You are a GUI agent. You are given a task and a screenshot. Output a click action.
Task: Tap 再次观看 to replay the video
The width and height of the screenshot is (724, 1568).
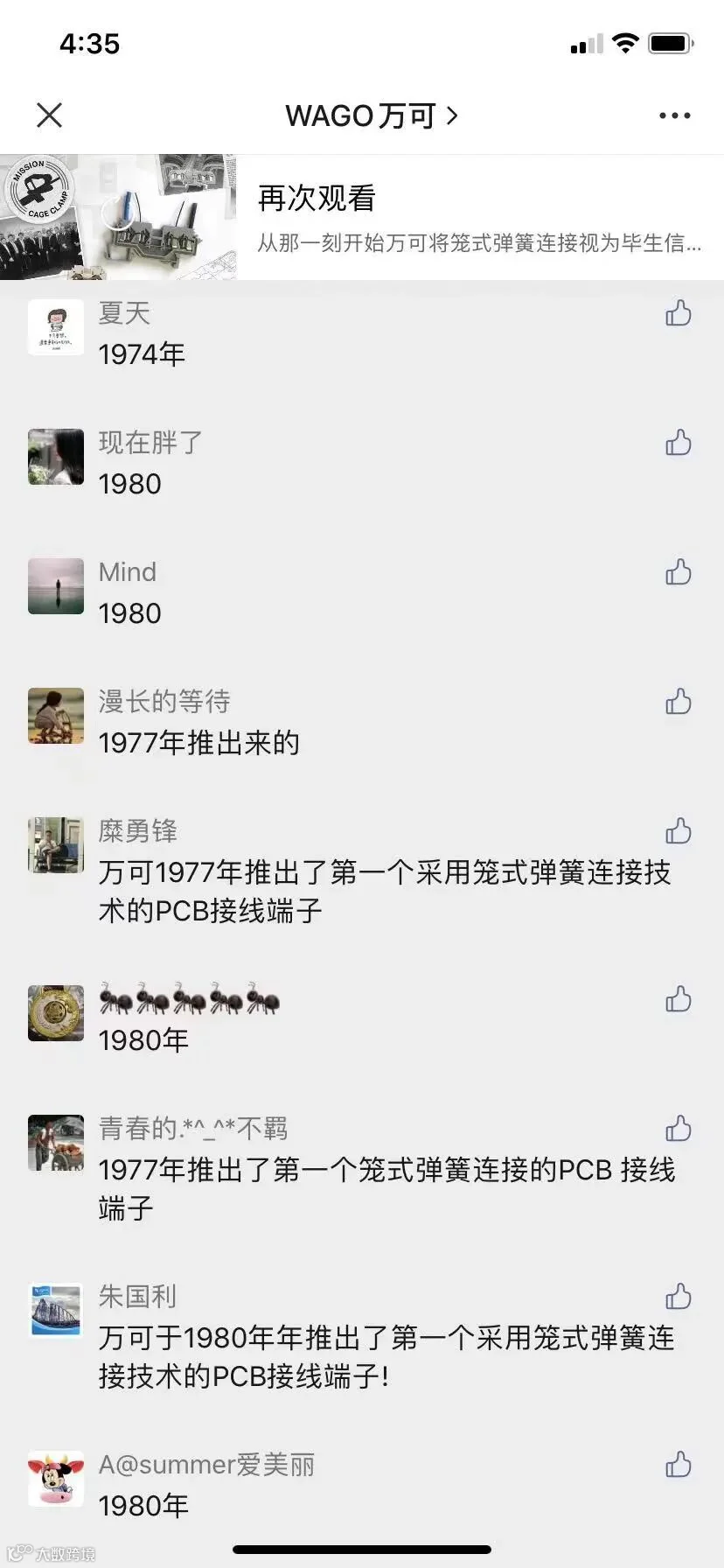pos(317,199)
